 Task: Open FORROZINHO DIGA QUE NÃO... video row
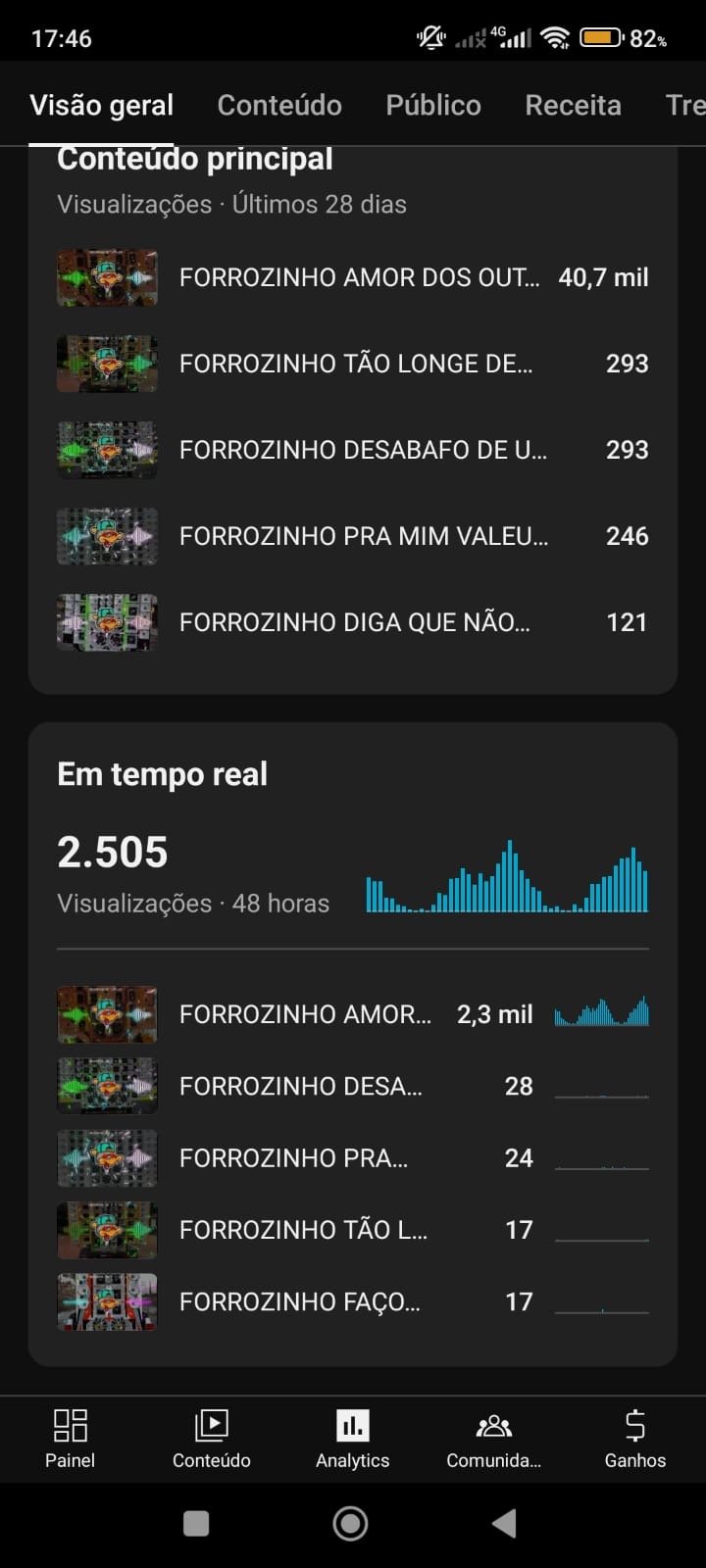click(353, 622)
